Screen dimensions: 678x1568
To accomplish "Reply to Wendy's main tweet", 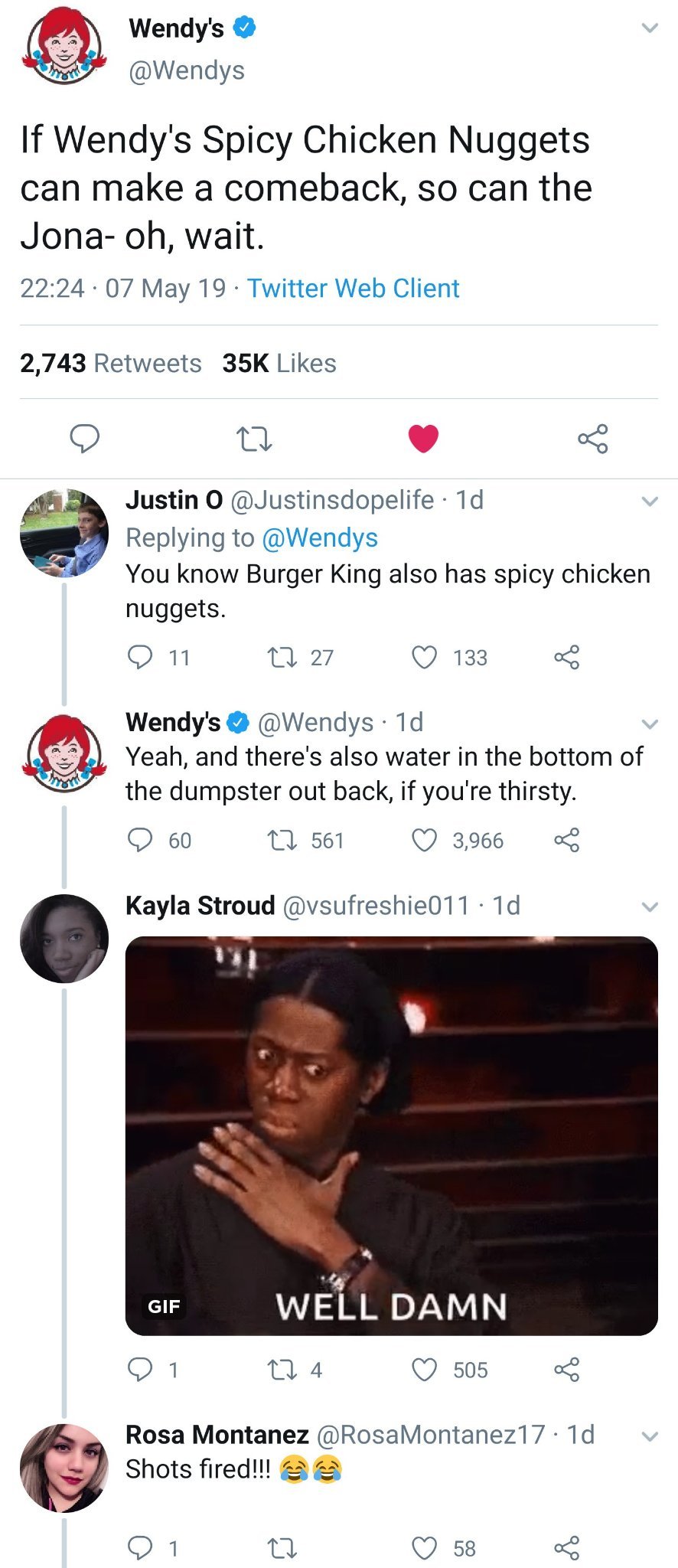I will click(x=84, y=439).
